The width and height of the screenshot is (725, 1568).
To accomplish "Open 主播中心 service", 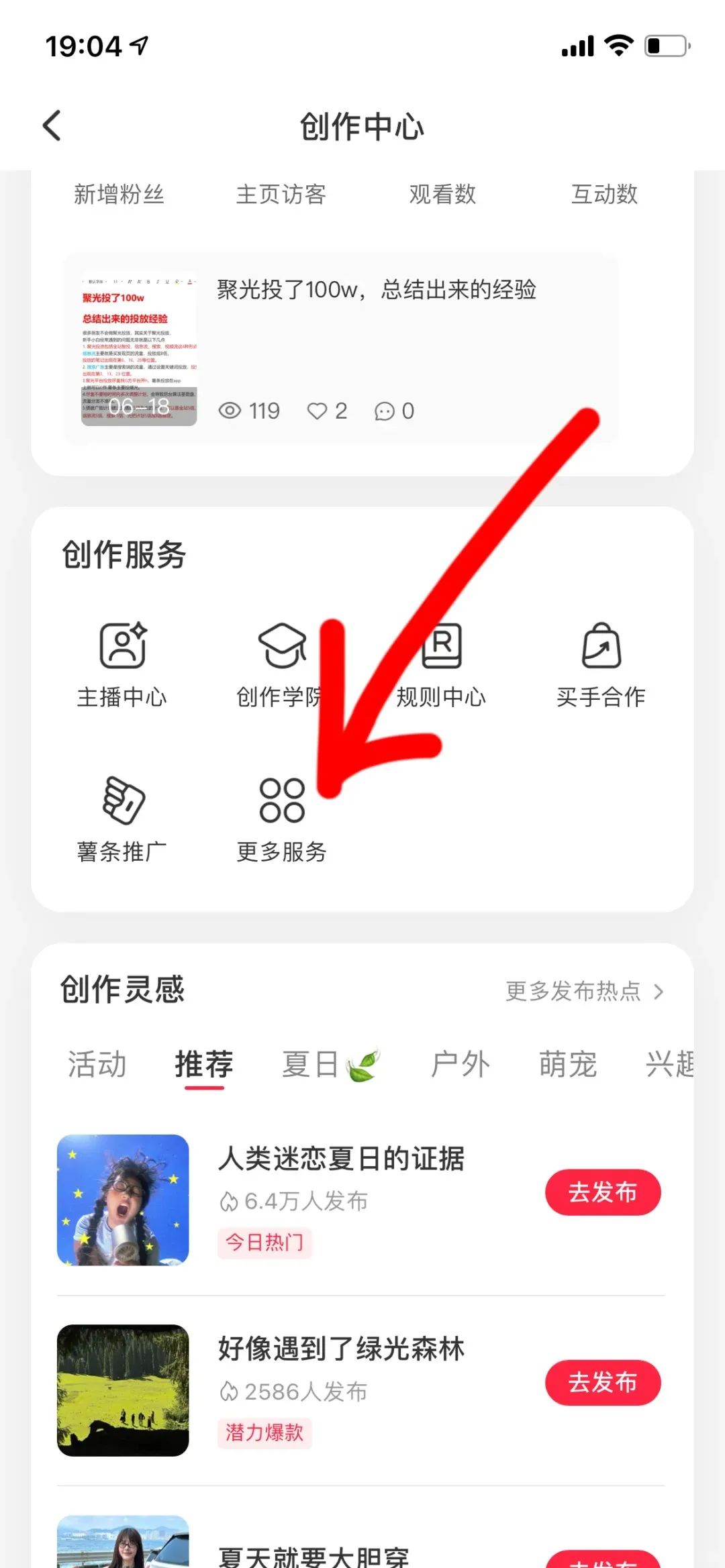I will coord(122,666).
